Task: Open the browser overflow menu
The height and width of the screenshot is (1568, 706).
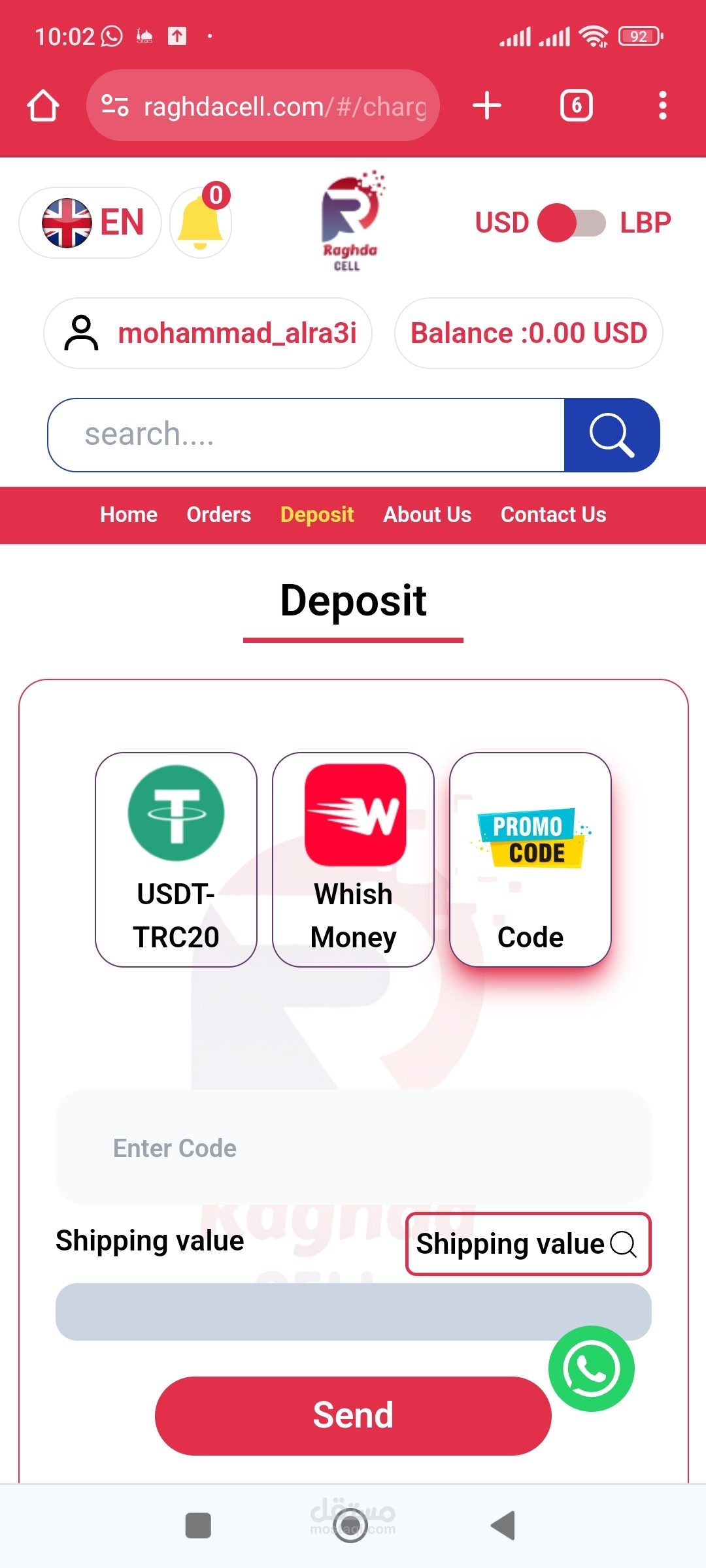Action: tap(662, 106)
